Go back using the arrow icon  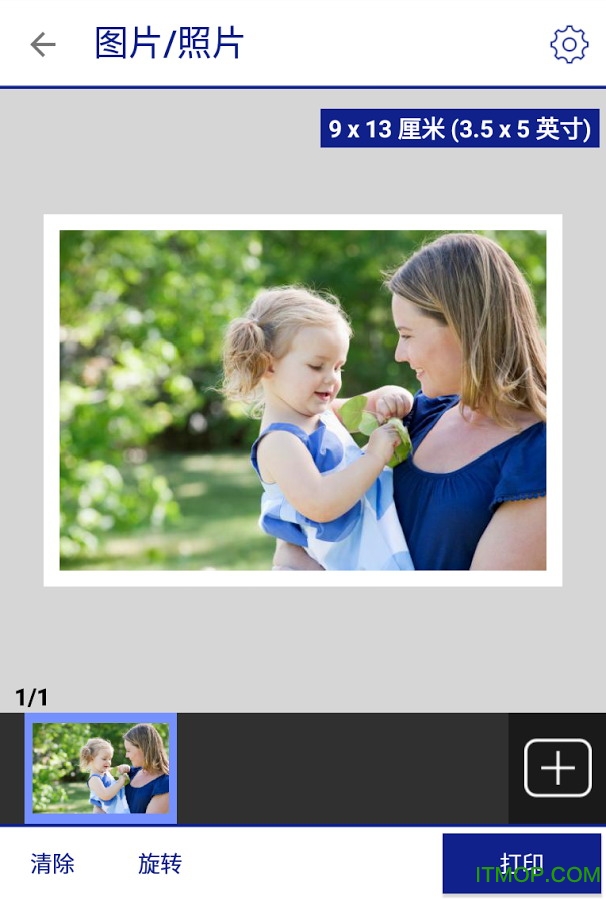[x=43, y=44]
